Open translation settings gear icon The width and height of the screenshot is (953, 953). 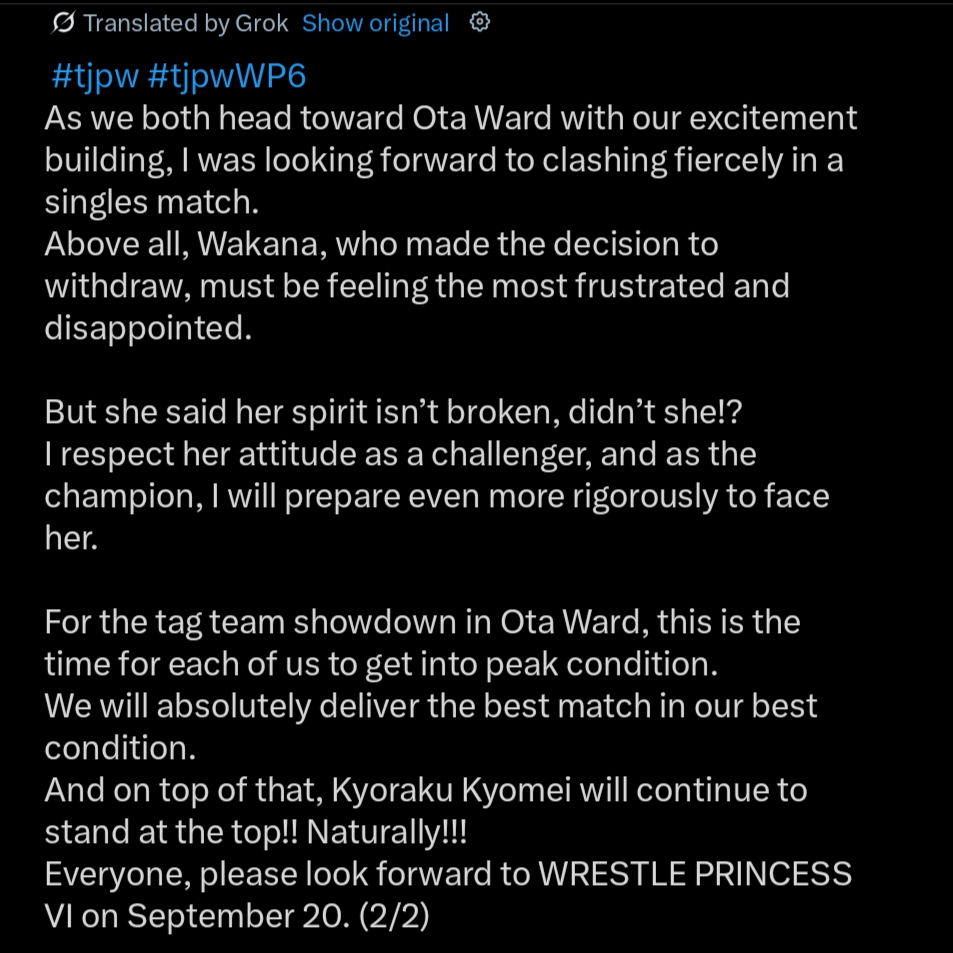click(480, 23)
